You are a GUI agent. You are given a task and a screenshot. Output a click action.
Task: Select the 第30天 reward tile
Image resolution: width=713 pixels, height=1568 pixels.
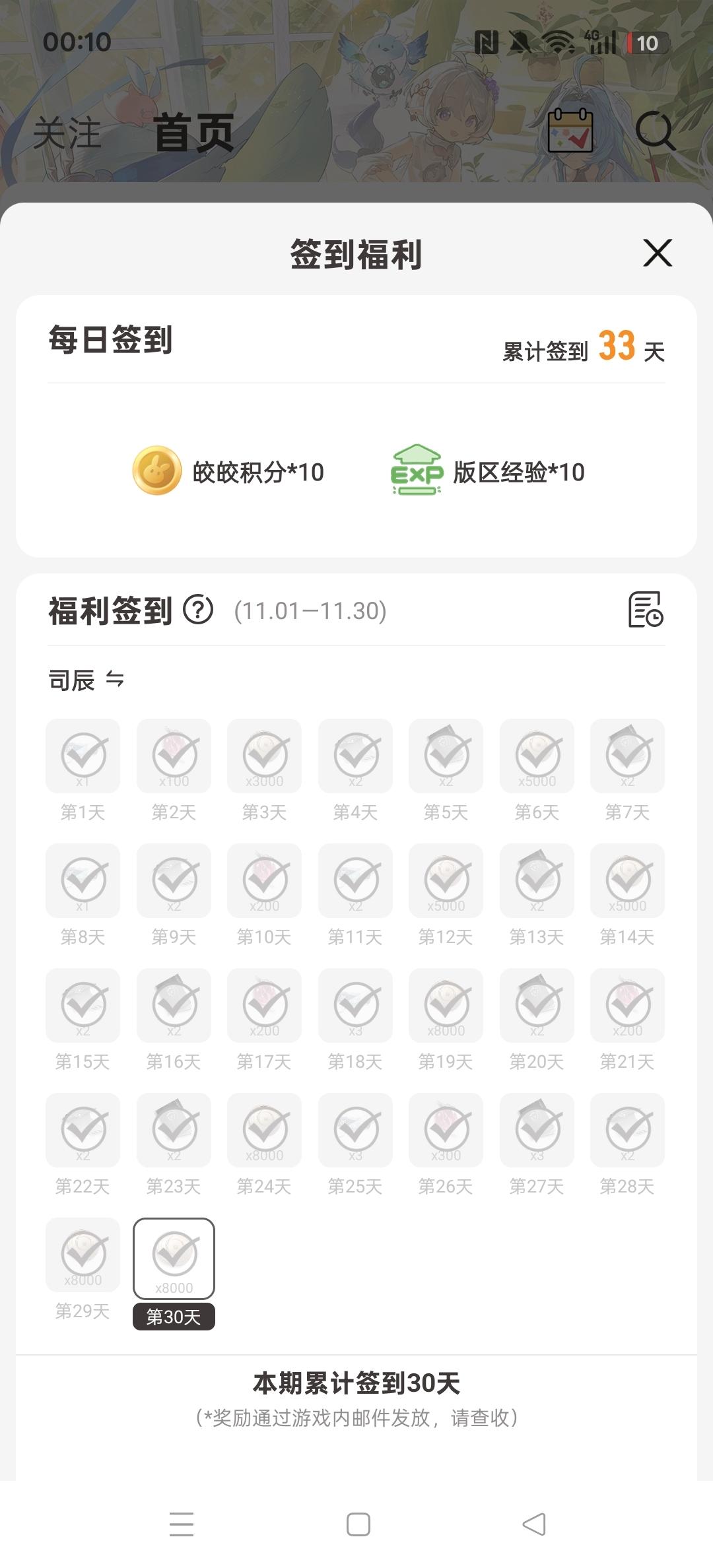point(174,1258)
